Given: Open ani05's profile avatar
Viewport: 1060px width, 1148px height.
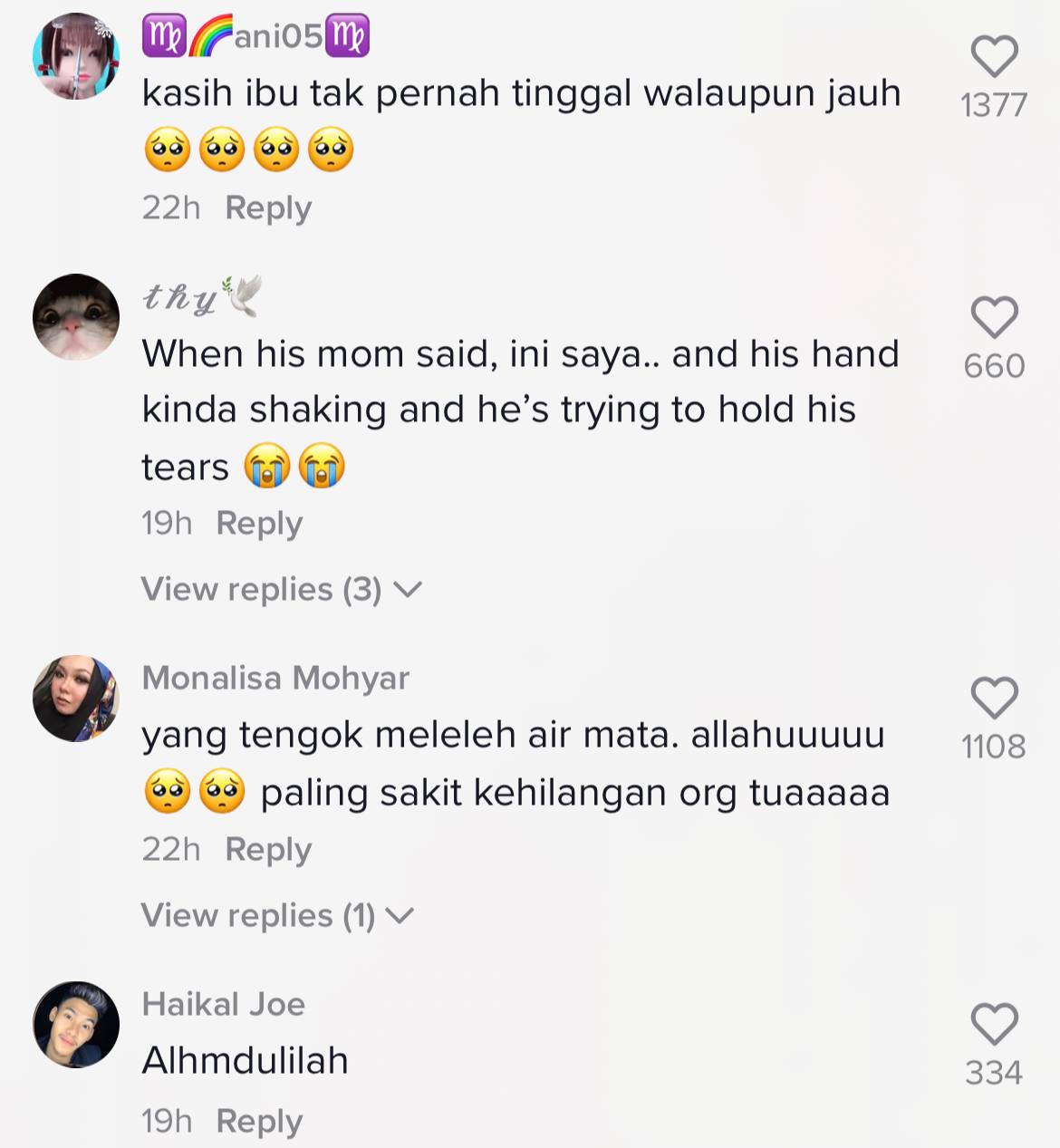Looking at the screenshot, I should coord(76,56).
